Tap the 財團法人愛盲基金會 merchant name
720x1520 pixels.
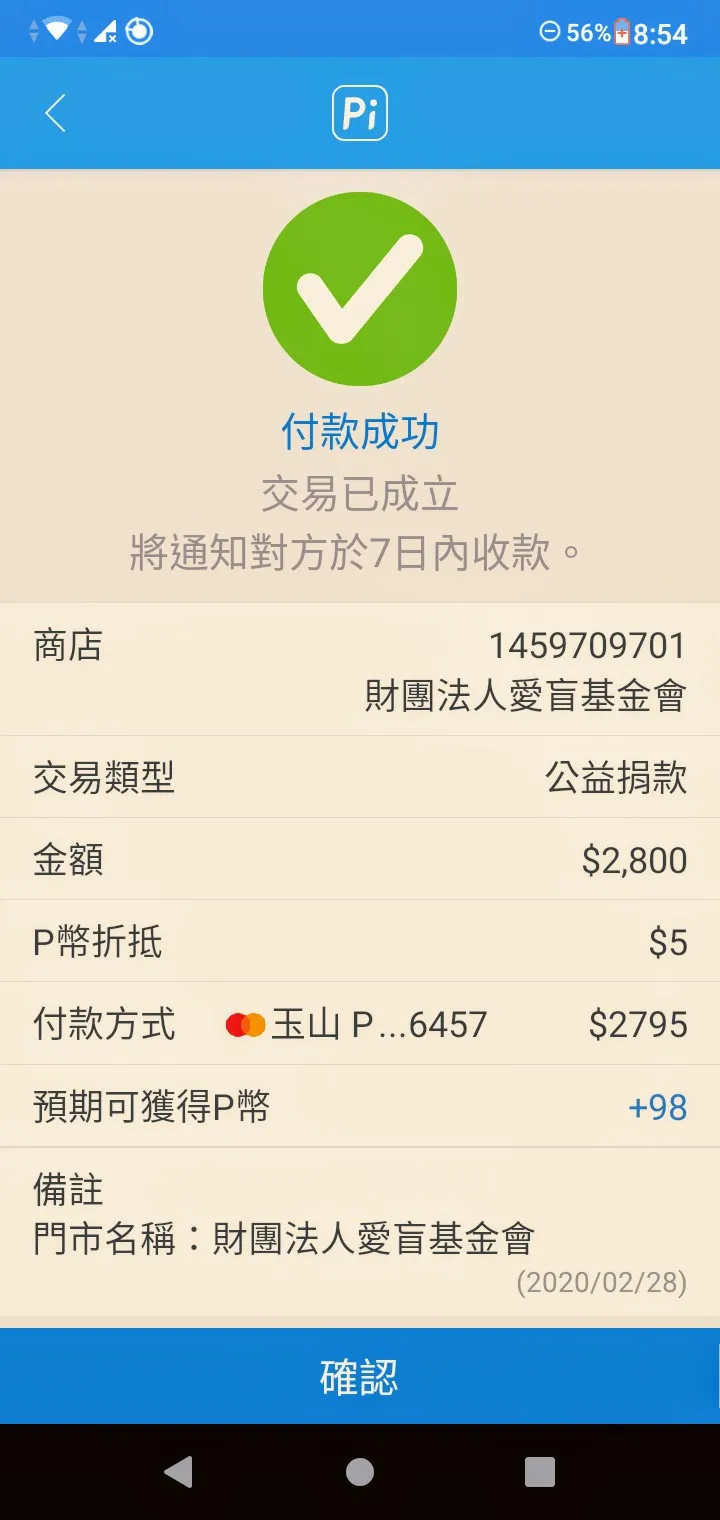coord(524,697)
